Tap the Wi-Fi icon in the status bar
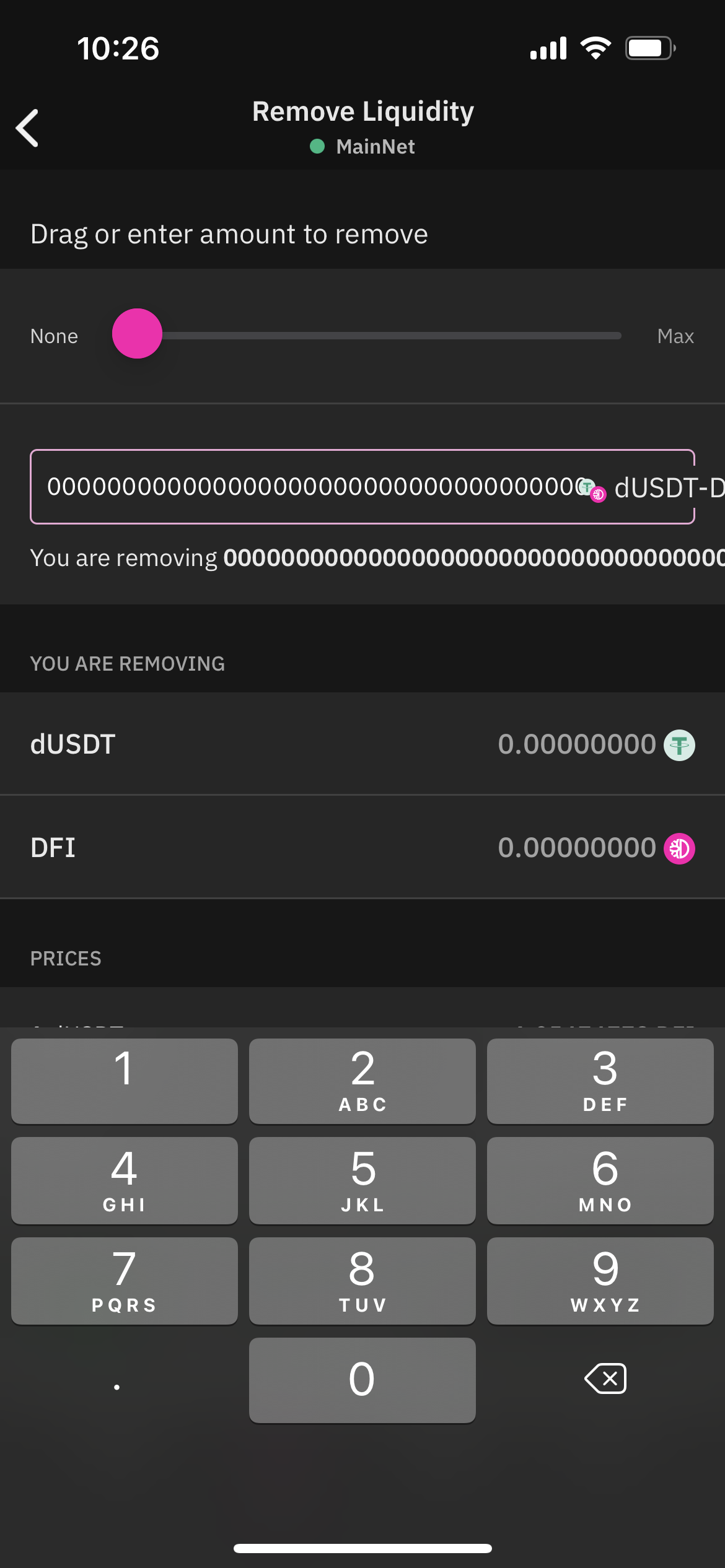 (x=596, y=47)
